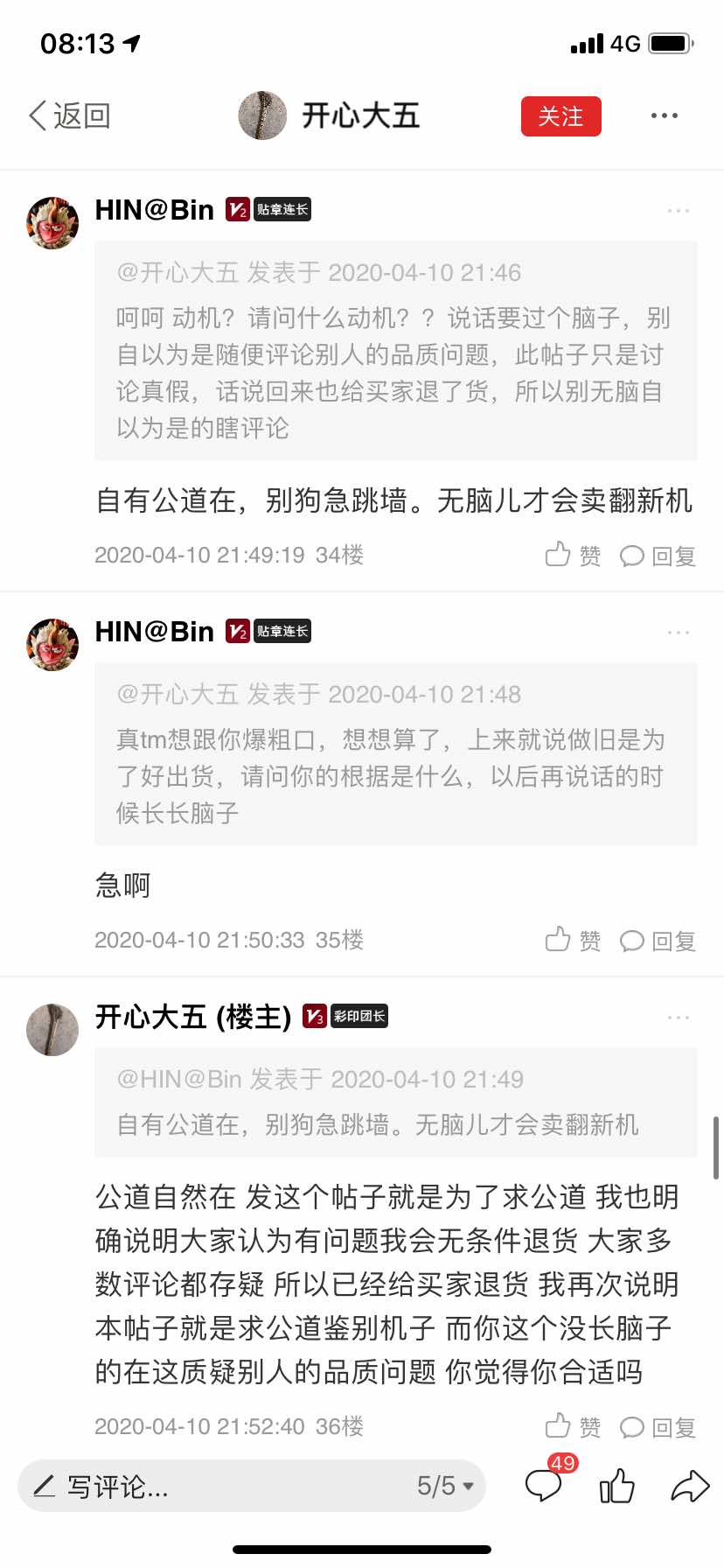Image resolution: width=724 pixels, height=1568 pixels.
Task: Share this post
Action: click(689, 1485)
